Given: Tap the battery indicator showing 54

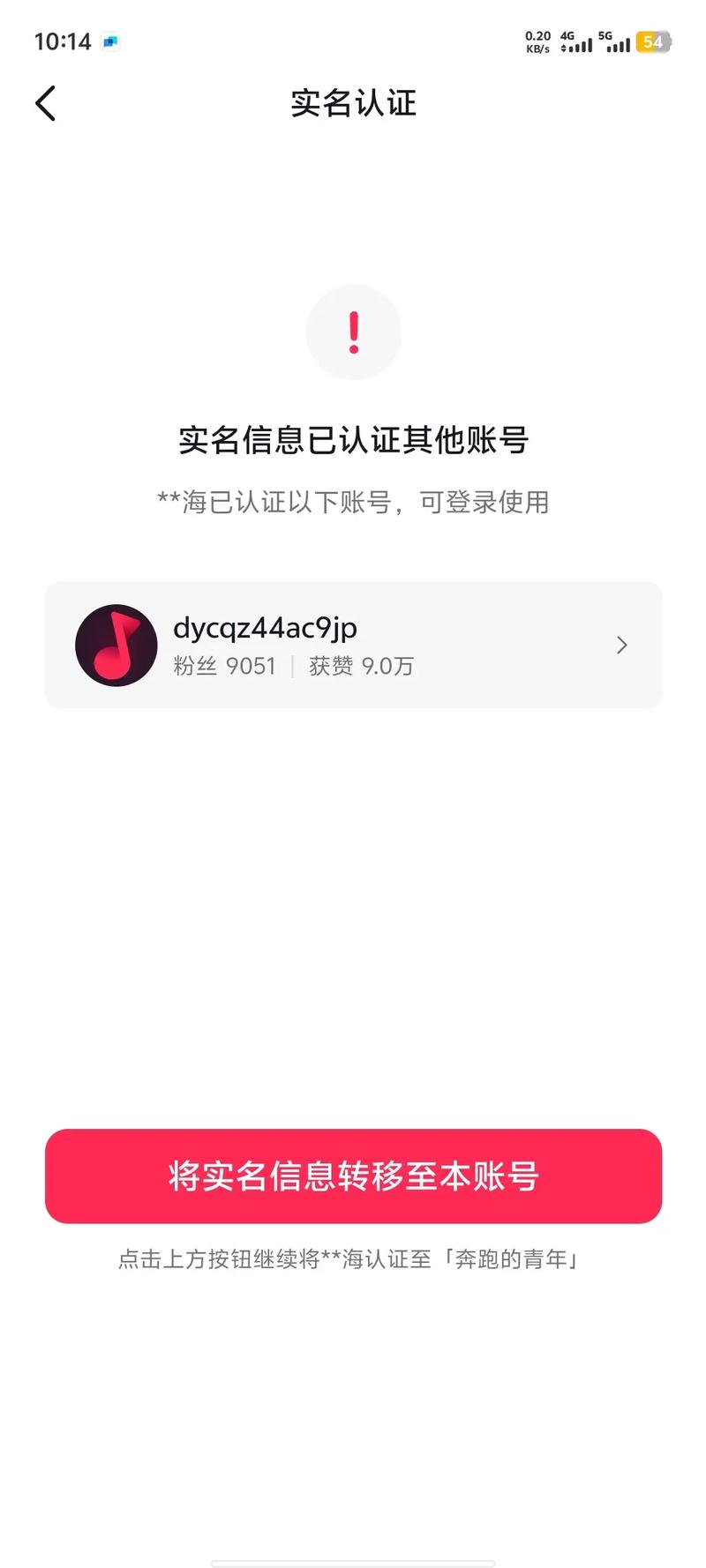Looking at the screenshot, I should [653, 42].
